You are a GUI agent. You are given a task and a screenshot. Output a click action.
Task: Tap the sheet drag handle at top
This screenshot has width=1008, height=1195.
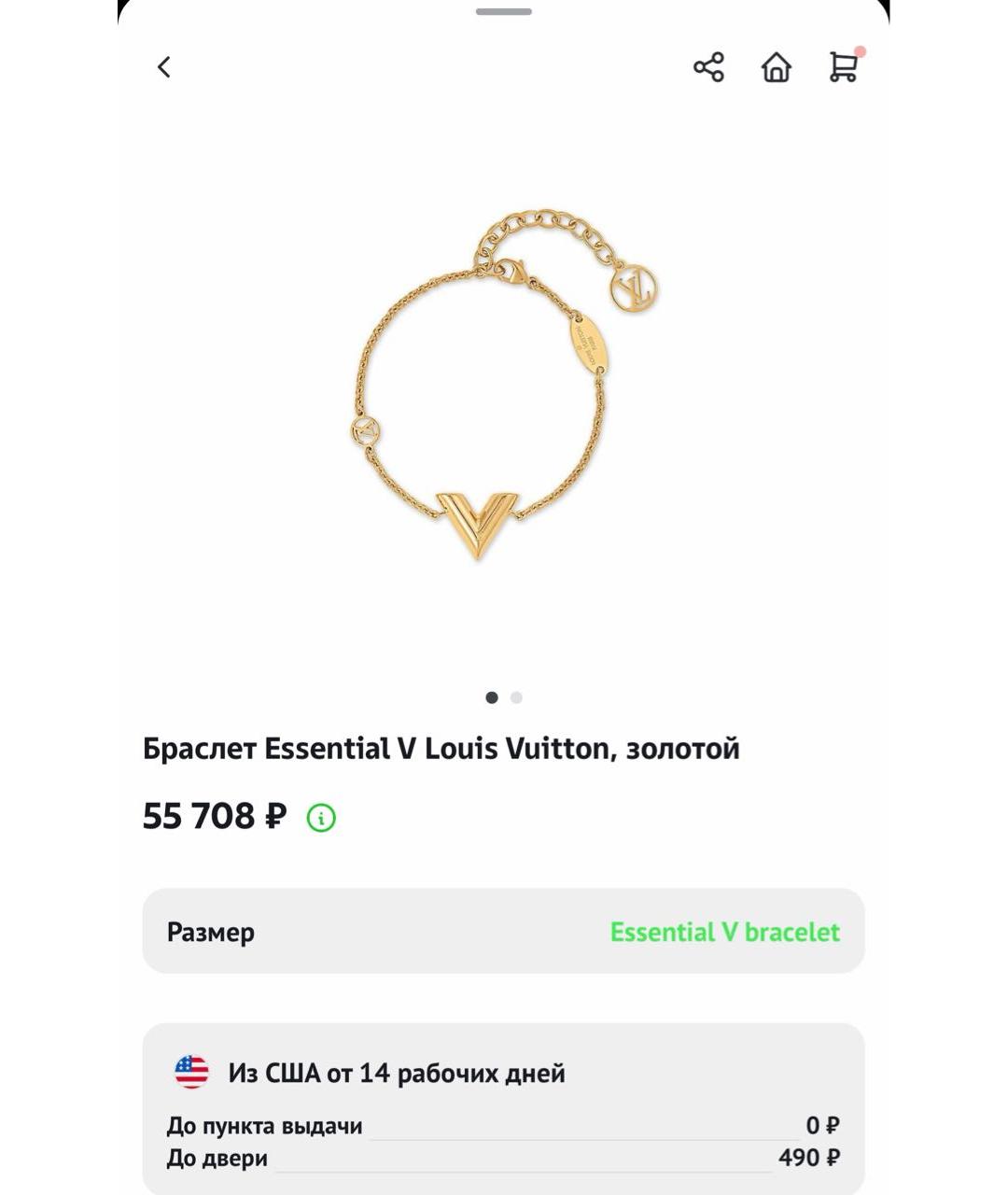tap(503, 13)
